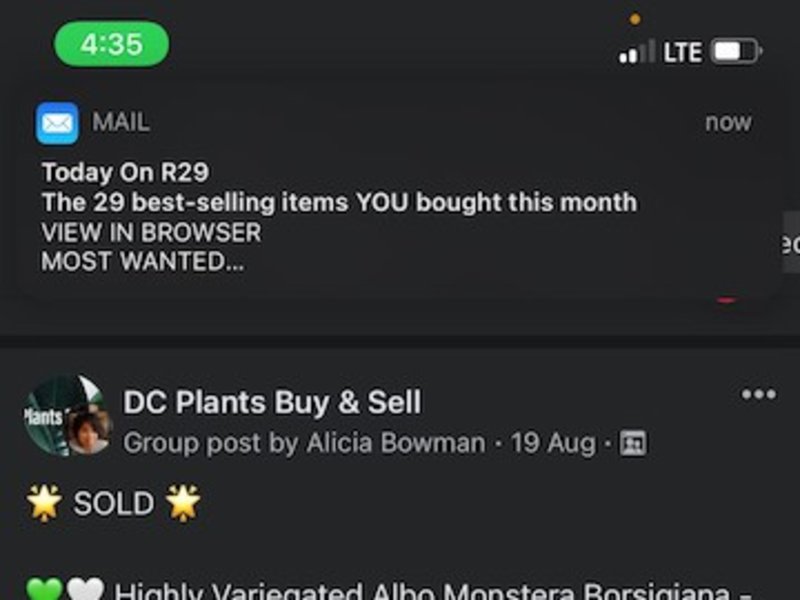Open the post's three-dot options menu
The width and height of the screenshot is (800, 600).
point(759,394)
